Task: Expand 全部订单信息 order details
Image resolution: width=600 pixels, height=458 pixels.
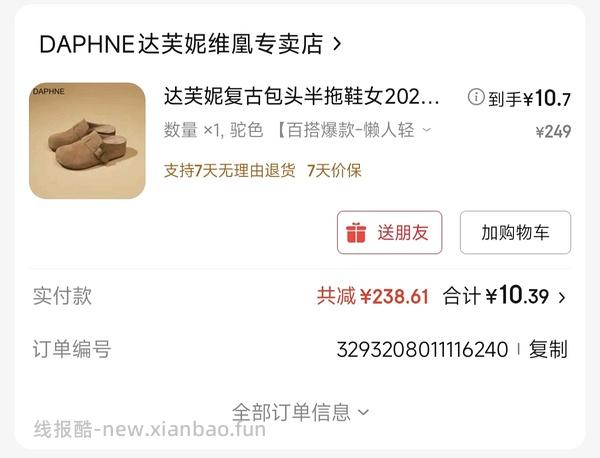Action: coord(300,411)
